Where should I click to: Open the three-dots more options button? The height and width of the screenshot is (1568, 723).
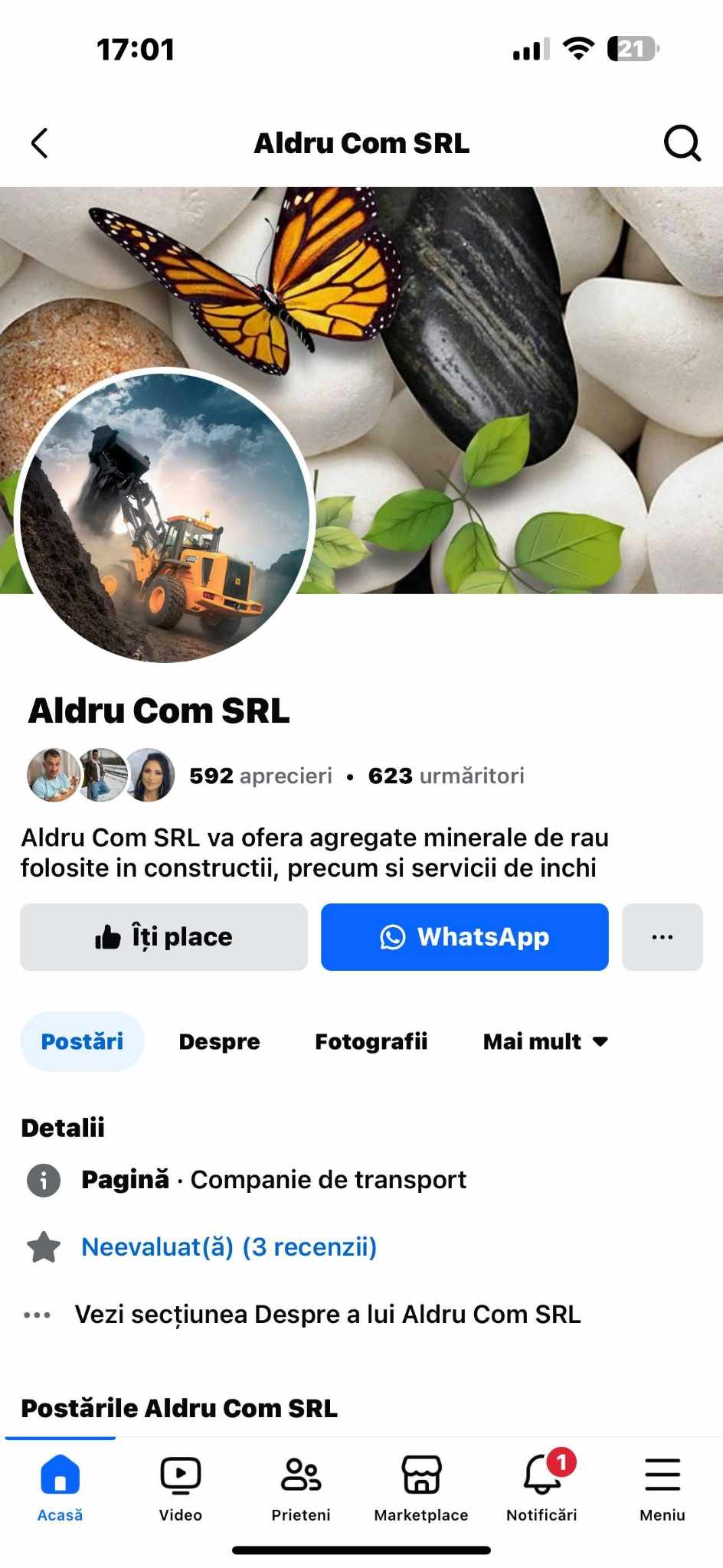tap(662, 937)
